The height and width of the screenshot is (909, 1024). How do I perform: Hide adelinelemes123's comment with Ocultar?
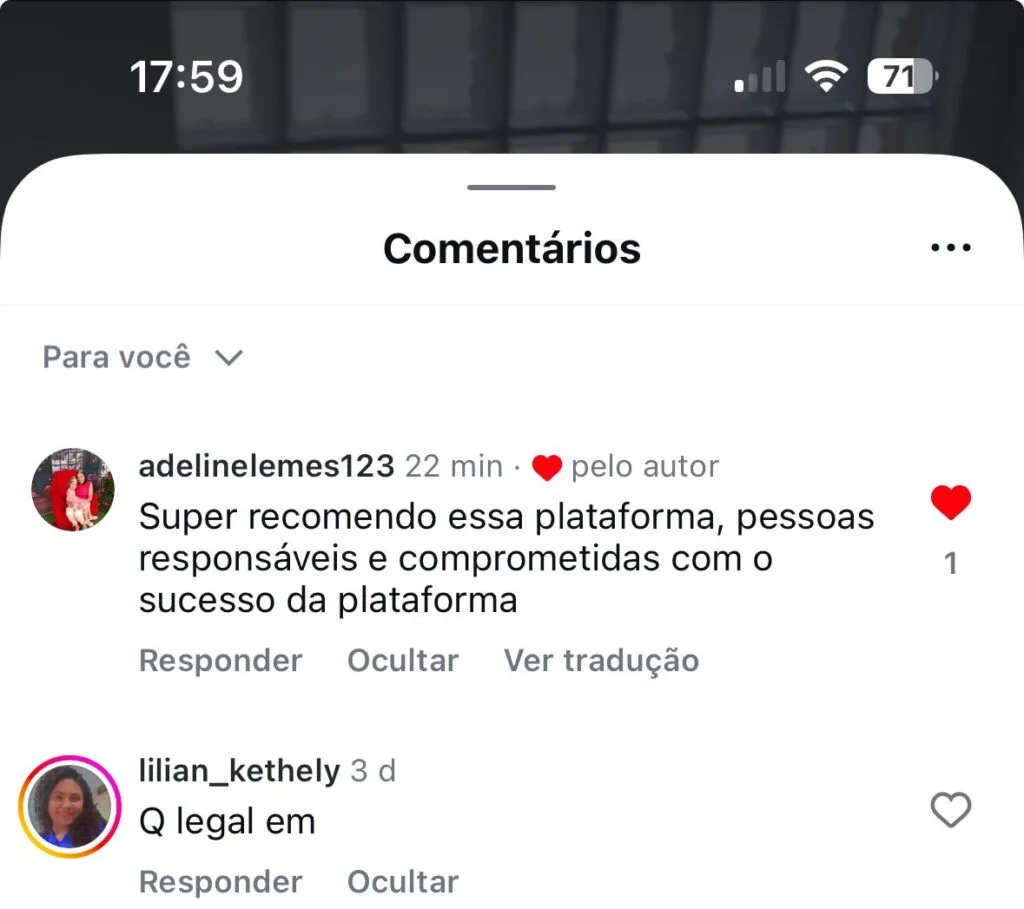[402, 661]
